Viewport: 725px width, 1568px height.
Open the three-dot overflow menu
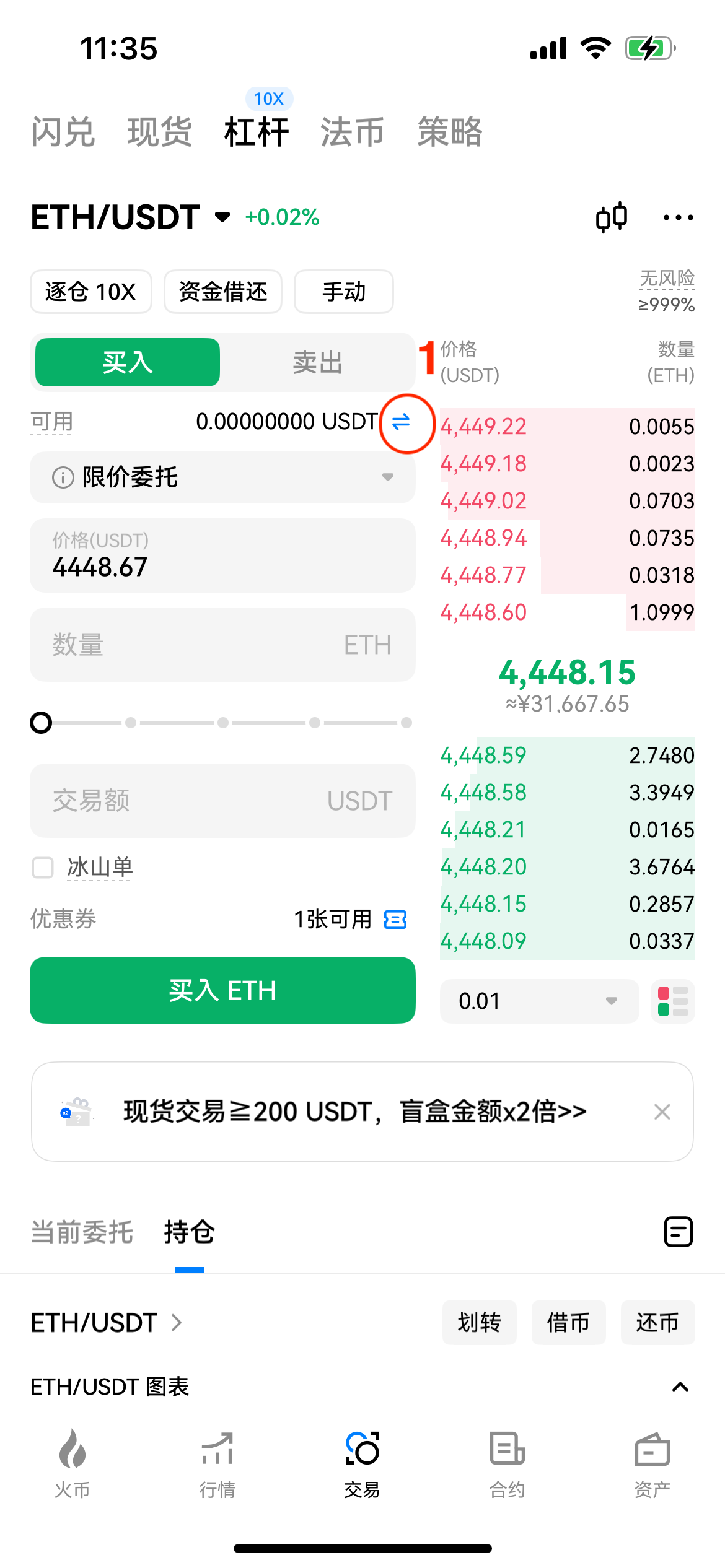[x=678, y=217]
